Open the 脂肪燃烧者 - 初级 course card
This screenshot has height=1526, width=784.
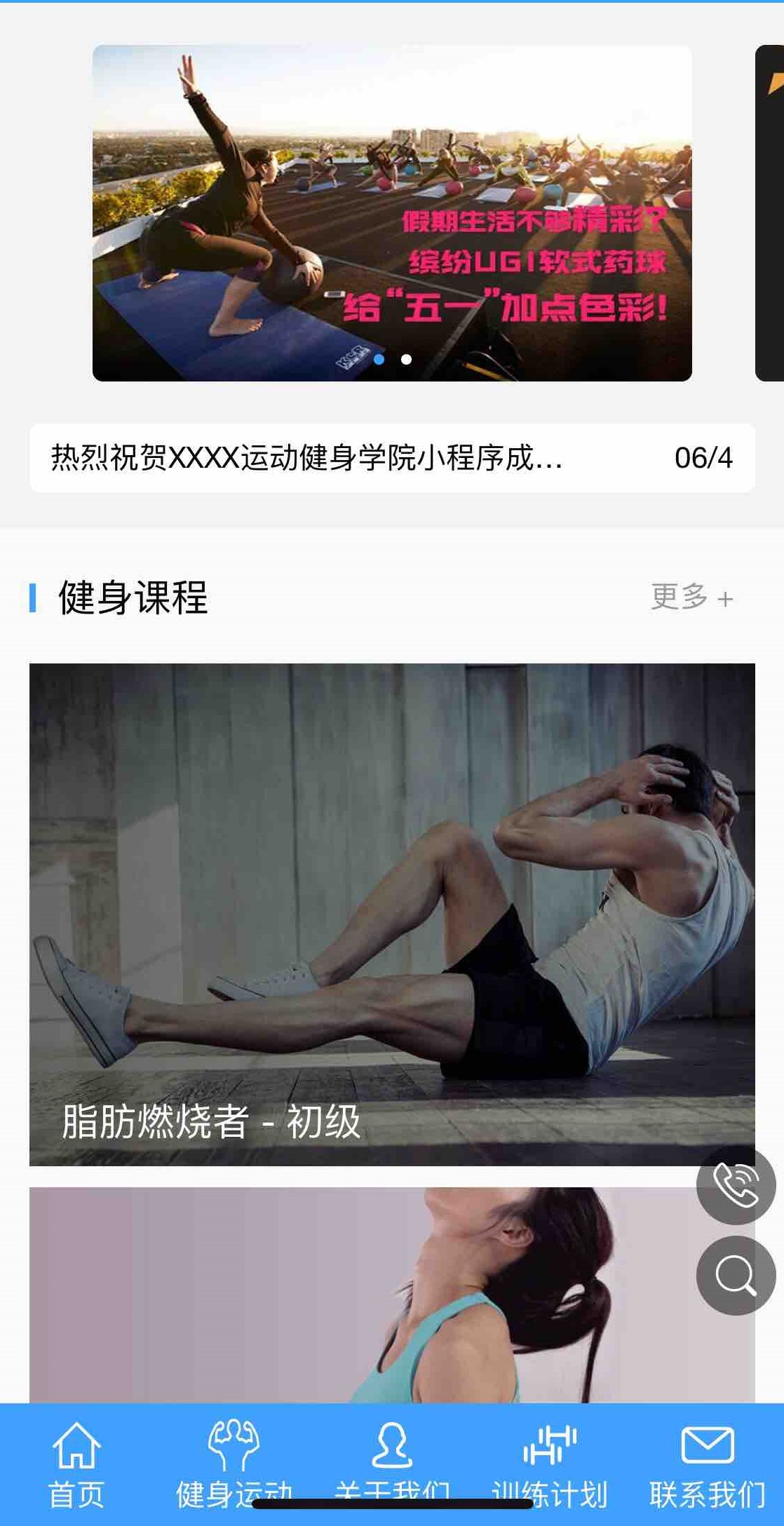[x=391, y=914]
